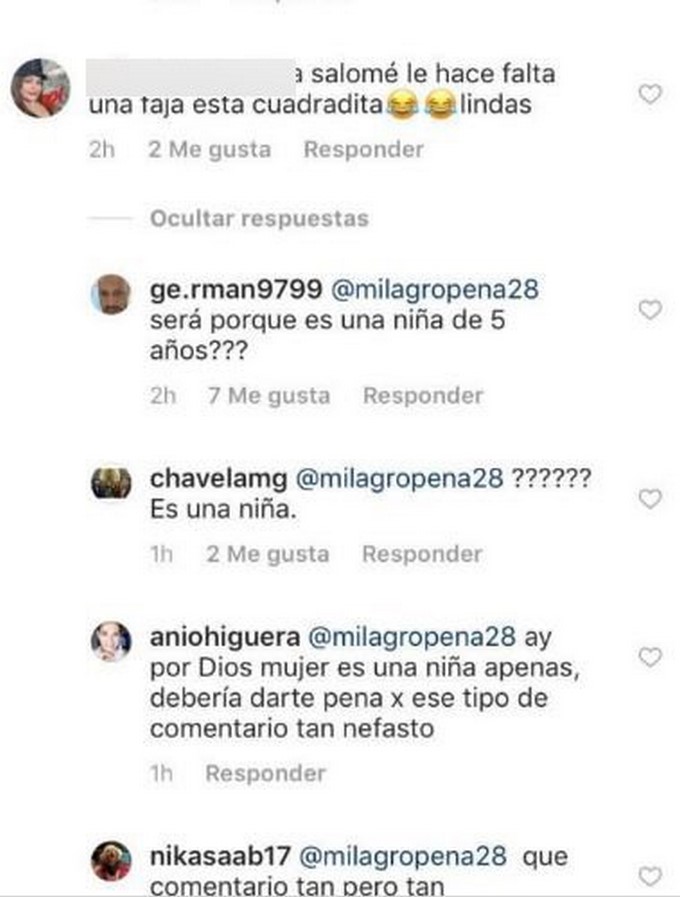Like chavelamg's reply
The height and width of the screenshot is (897, 680).
[x=650, y=498]
